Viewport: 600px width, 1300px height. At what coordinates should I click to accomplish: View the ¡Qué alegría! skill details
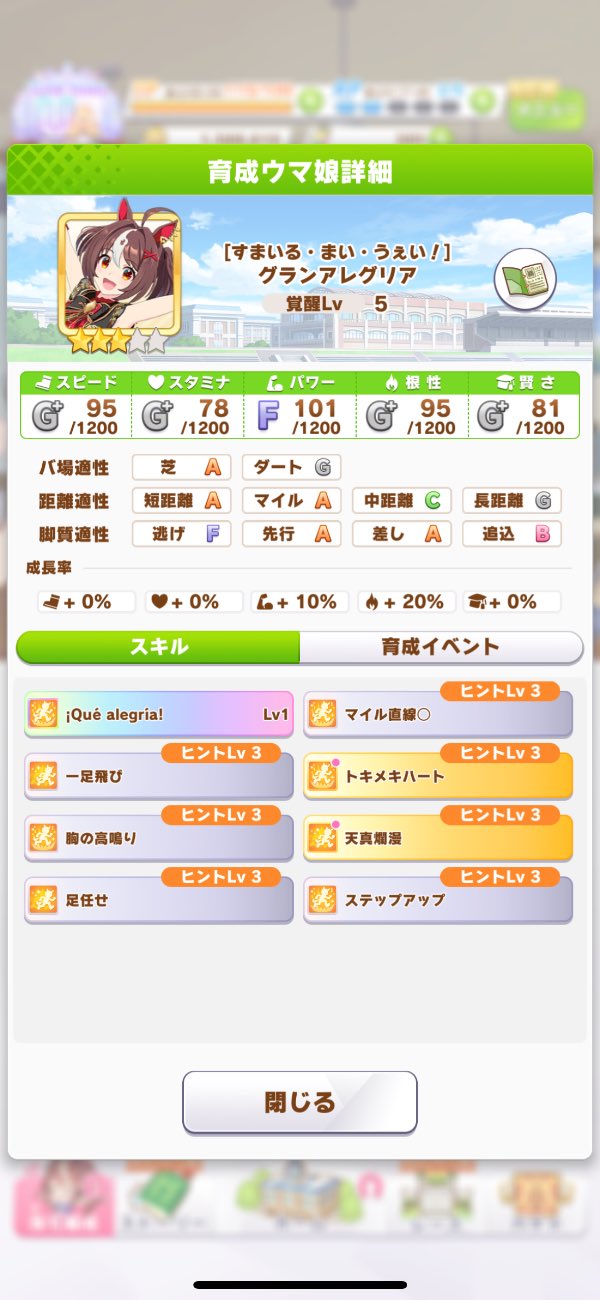[x=158, y=714]
